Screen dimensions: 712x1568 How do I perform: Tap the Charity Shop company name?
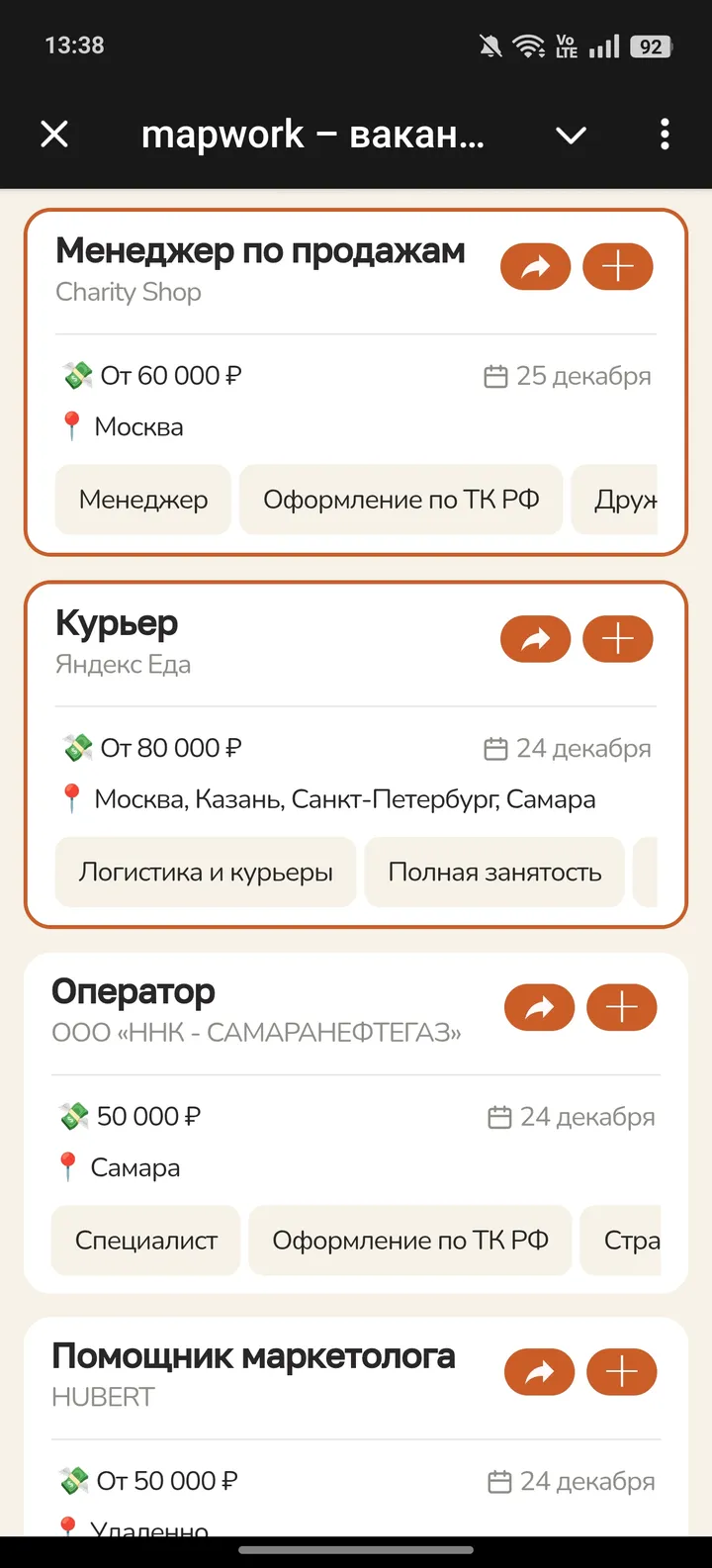tap(128, 292)
